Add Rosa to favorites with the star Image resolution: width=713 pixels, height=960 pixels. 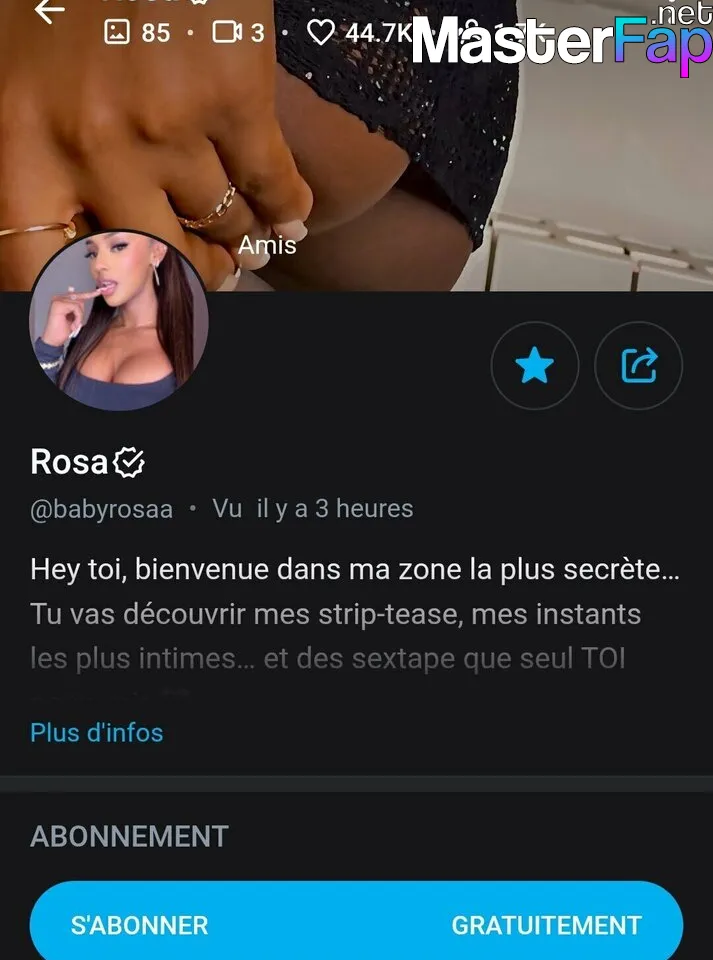coord(535,366)
